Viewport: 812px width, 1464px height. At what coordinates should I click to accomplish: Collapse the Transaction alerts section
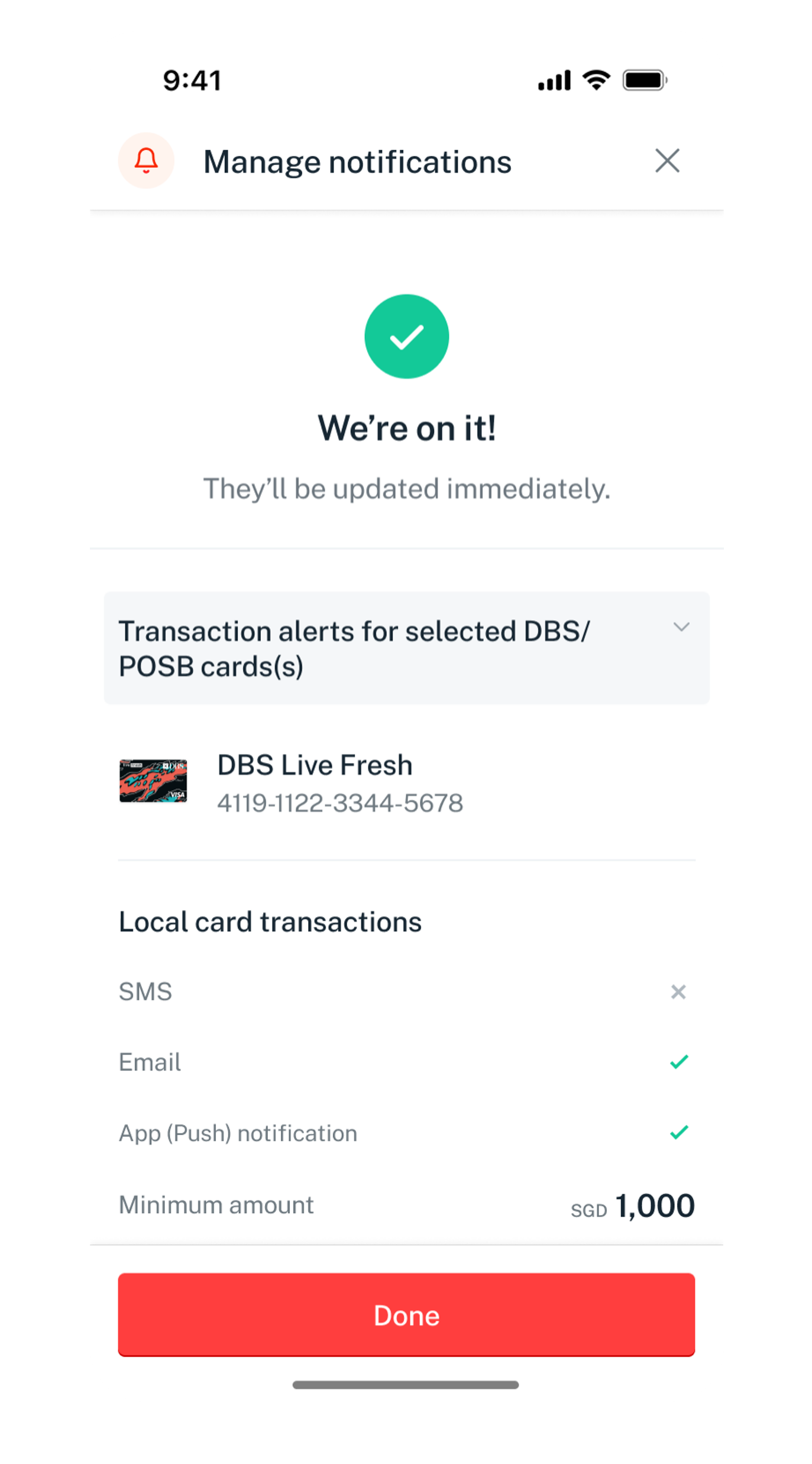681,627
